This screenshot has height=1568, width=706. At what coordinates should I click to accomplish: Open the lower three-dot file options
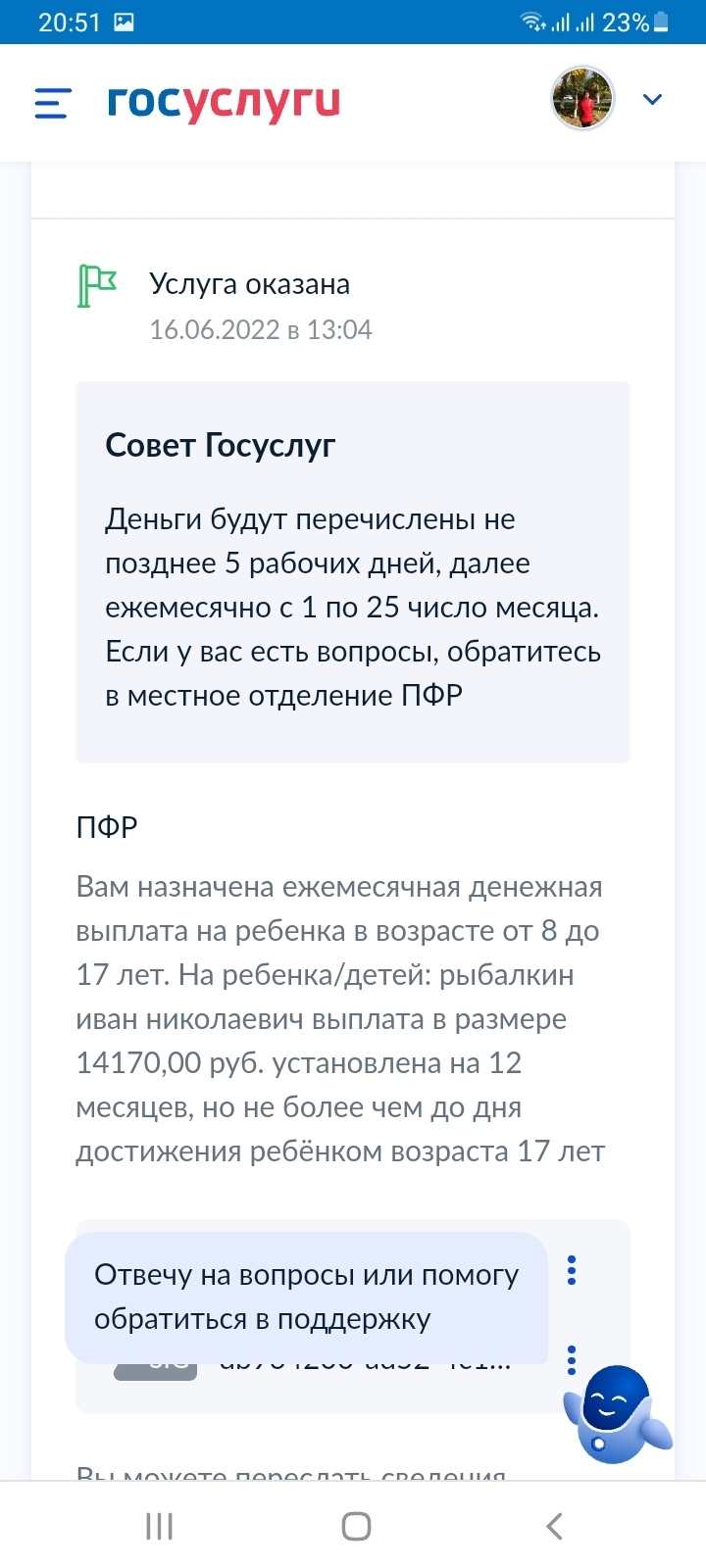[572, 1359]
